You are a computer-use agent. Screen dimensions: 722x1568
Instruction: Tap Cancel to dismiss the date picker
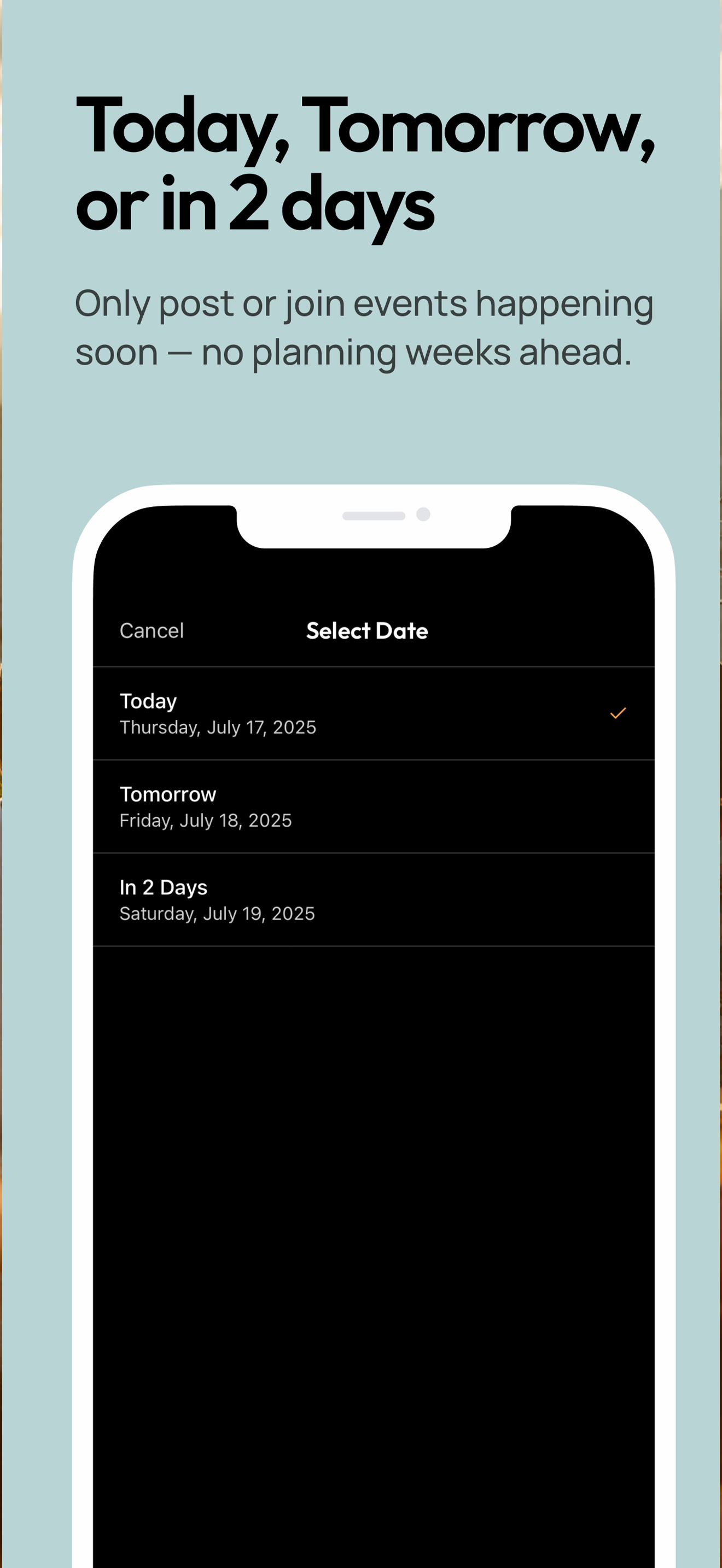(x=152, y=630)
